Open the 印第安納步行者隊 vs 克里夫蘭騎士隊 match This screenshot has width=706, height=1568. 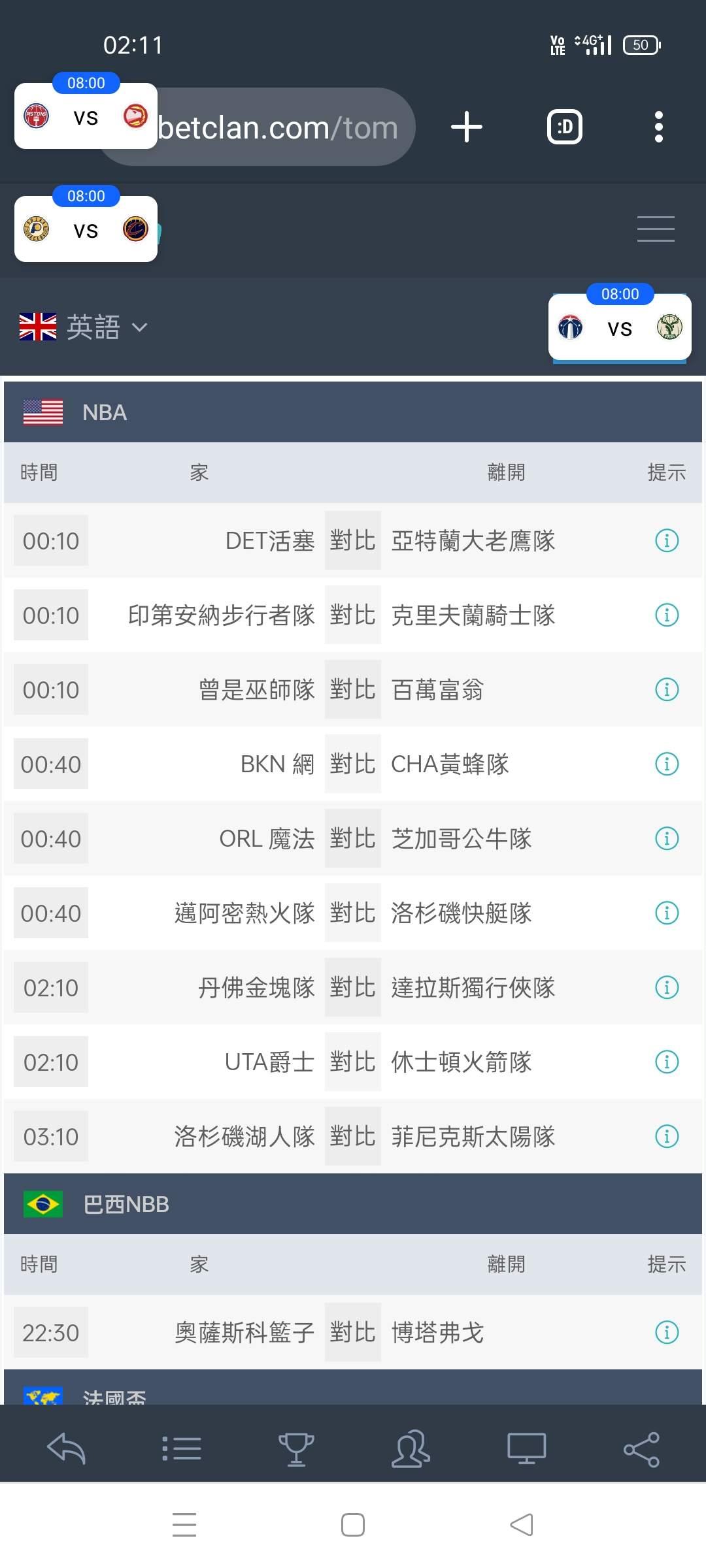[352, 615]
